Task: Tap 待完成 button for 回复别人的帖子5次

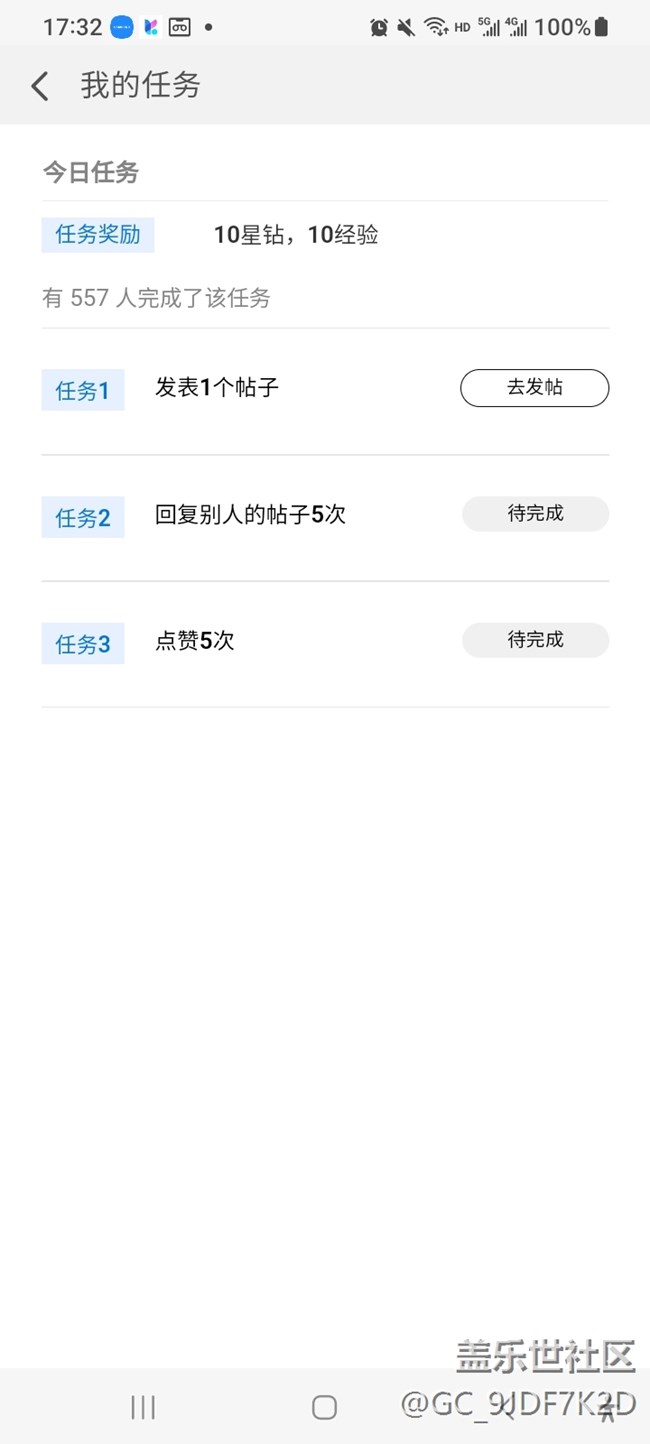Action: coord(535,514)
